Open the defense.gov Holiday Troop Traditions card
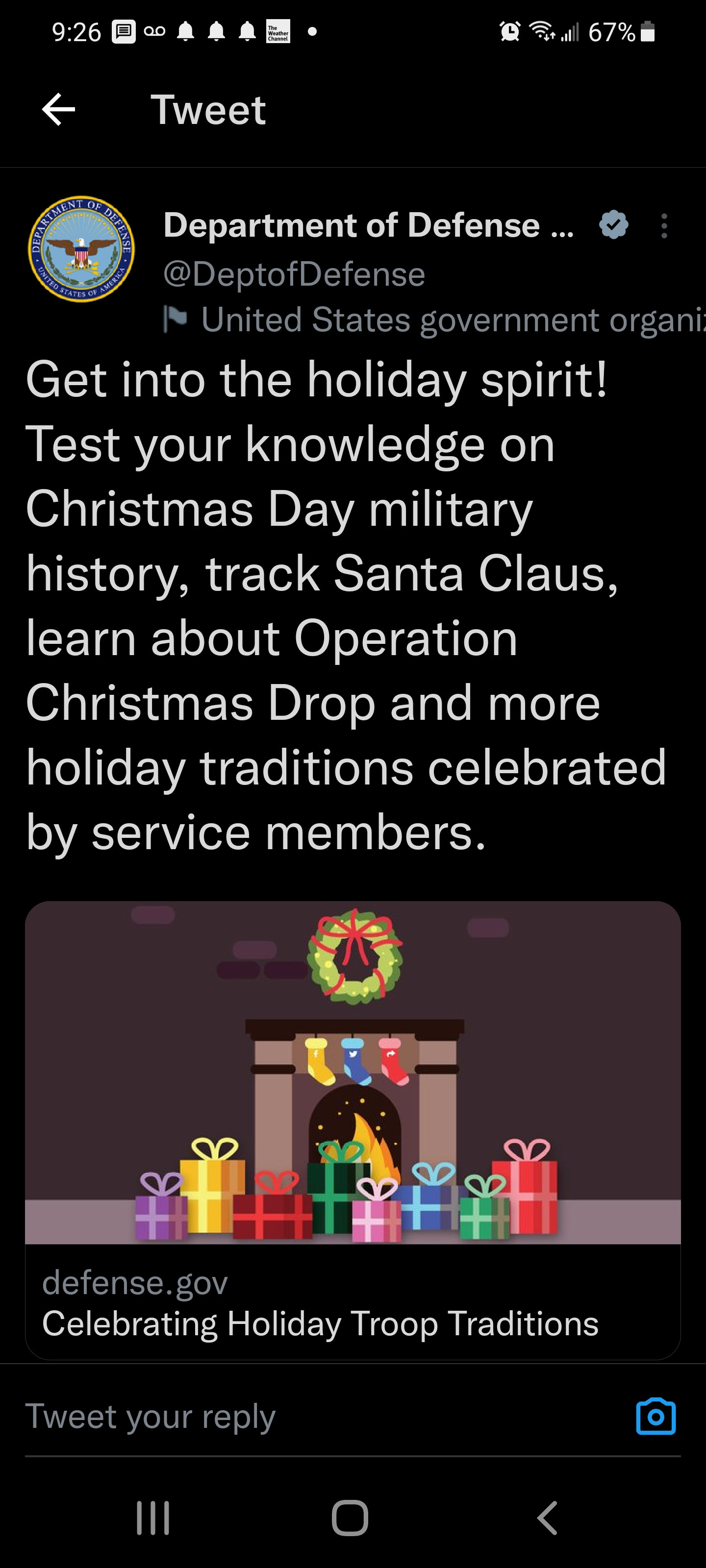Screen dimensions: 706x1568 [352, 1130]
